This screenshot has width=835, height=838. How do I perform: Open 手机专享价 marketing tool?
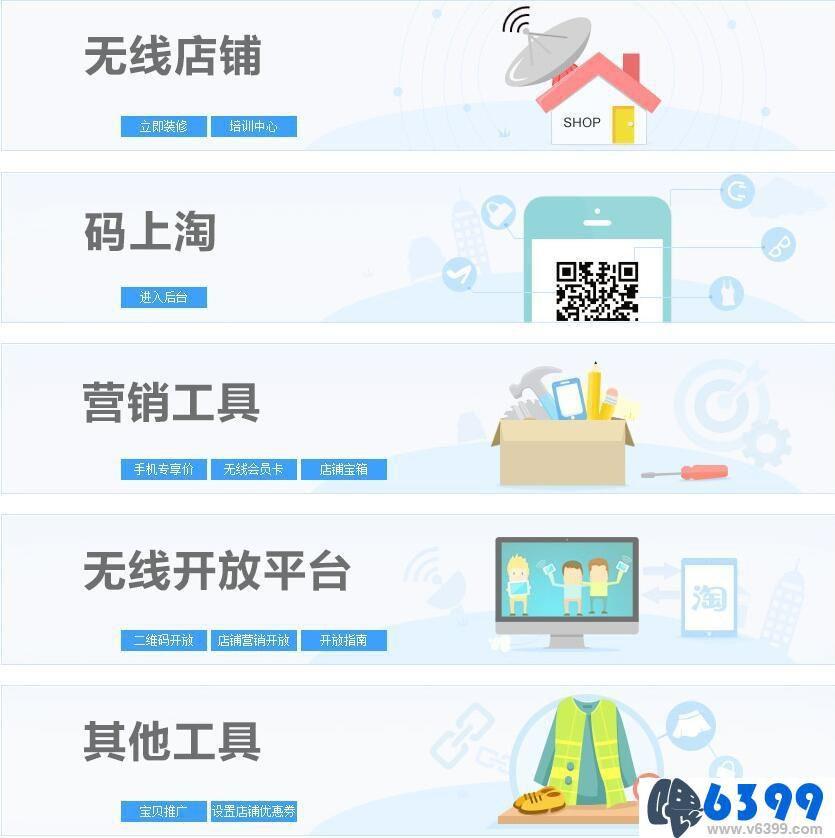163,469
